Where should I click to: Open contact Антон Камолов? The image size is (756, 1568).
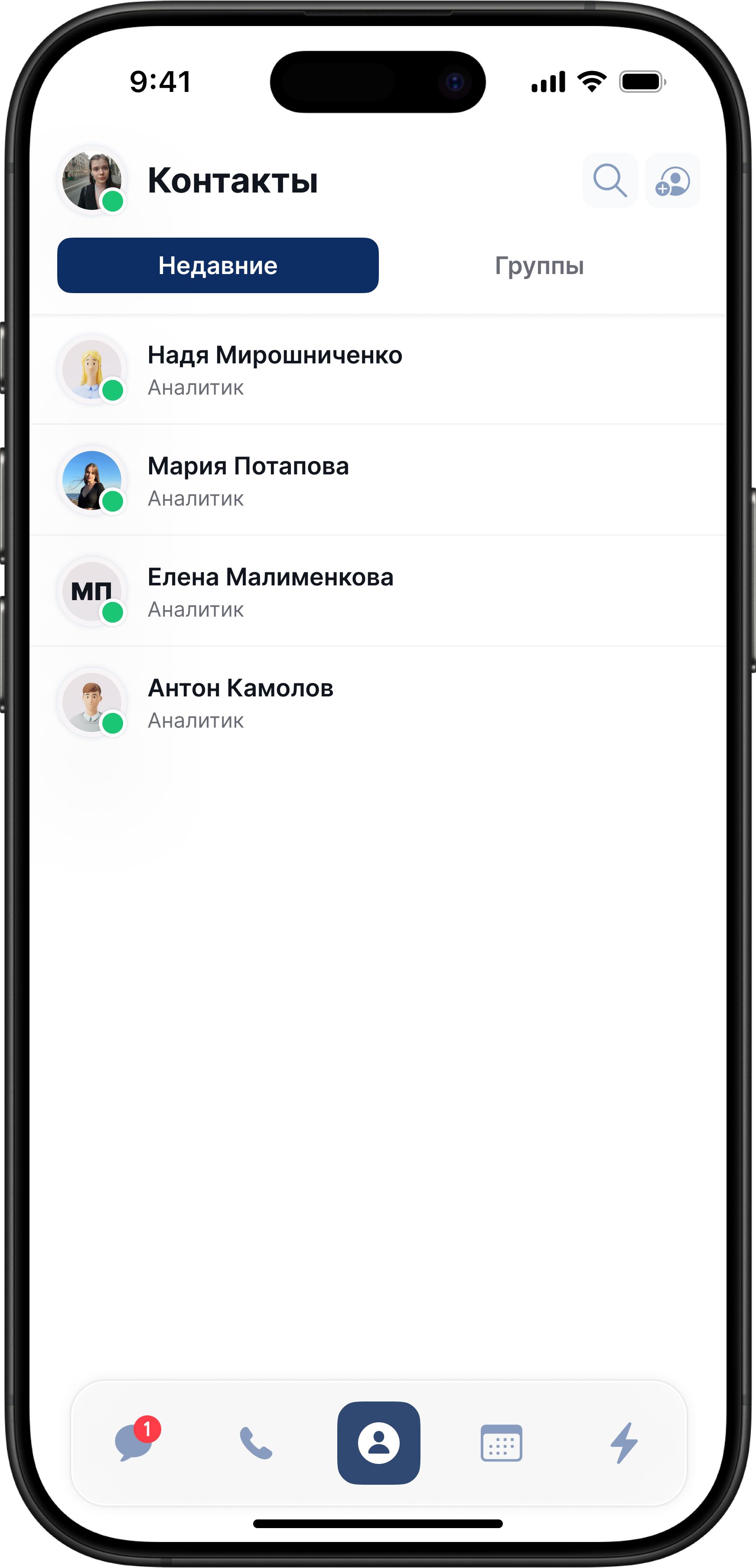[x=241, y=703]
